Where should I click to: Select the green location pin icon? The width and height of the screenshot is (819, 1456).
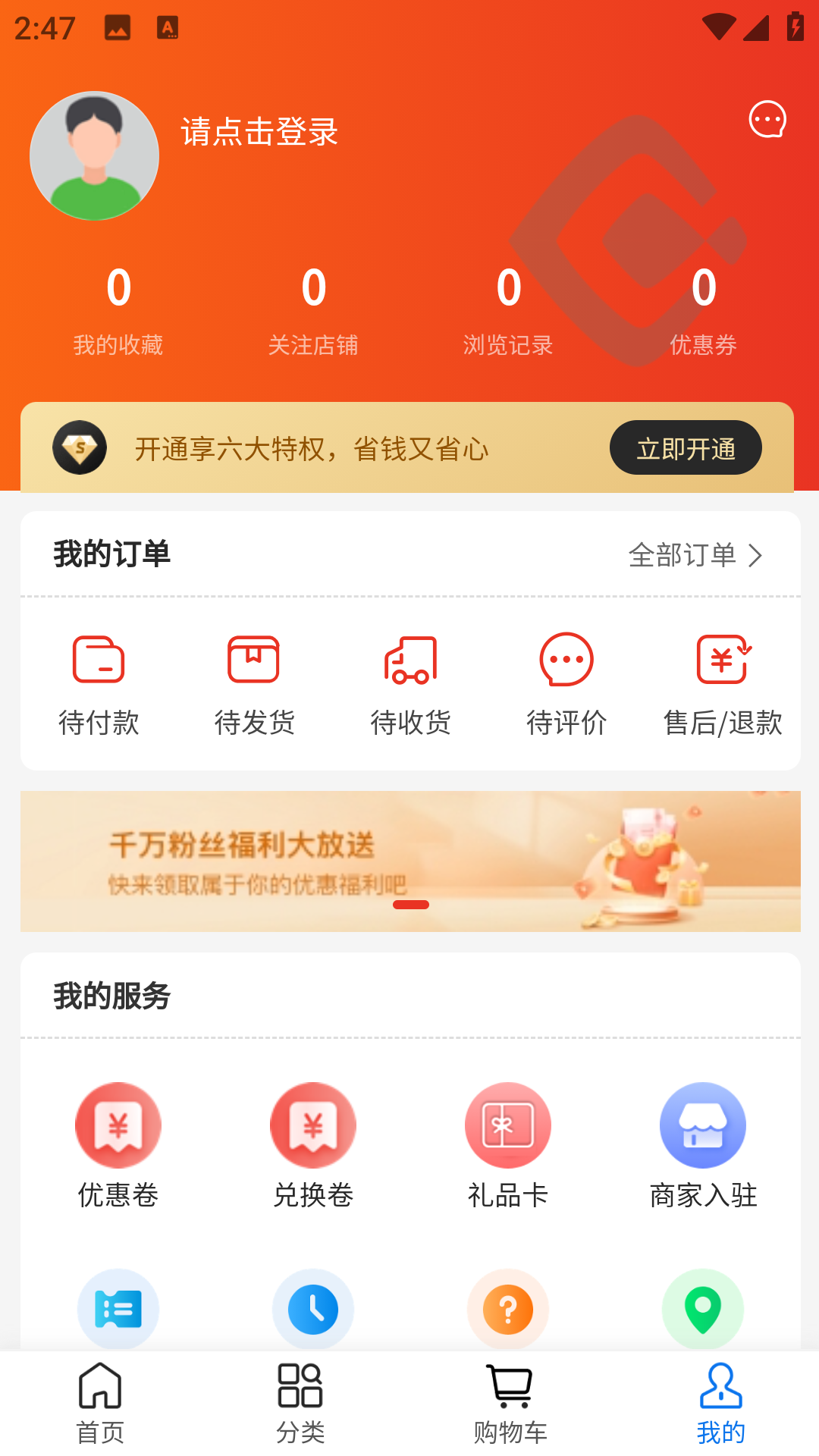click(703, 1310)
